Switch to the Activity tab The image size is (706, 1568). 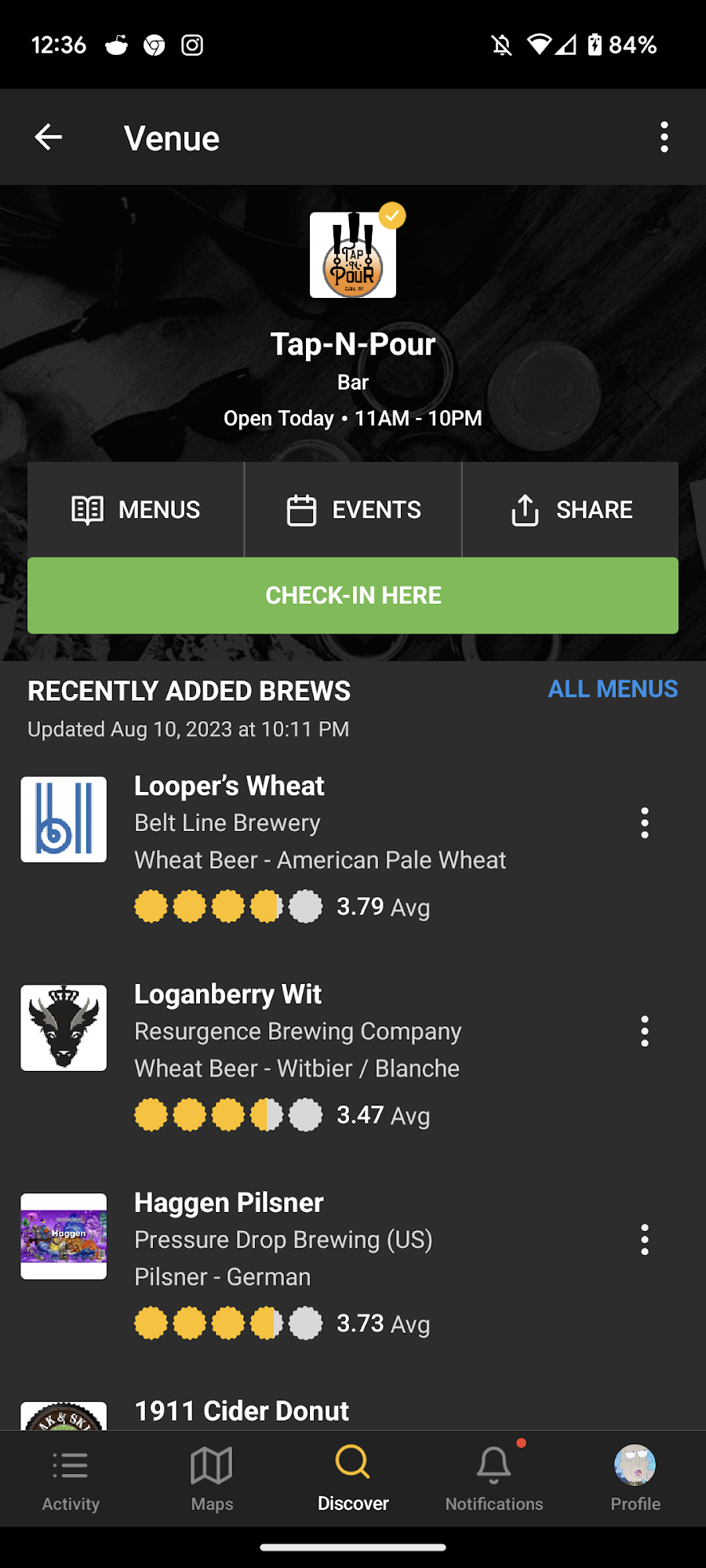(x=71, y=1479)
